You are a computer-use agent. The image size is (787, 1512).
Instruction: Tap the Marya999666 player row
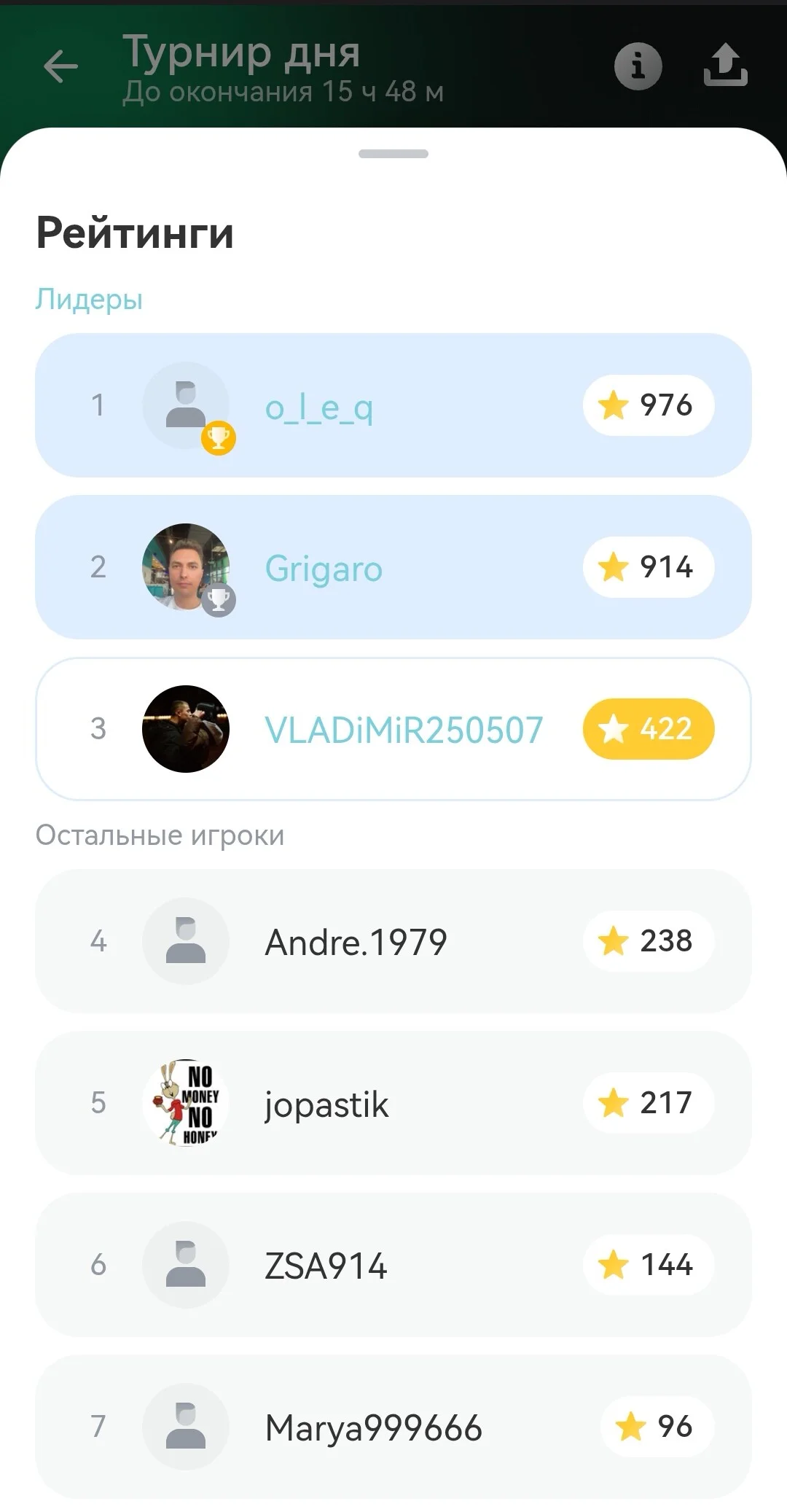[x=393, y=1427]
